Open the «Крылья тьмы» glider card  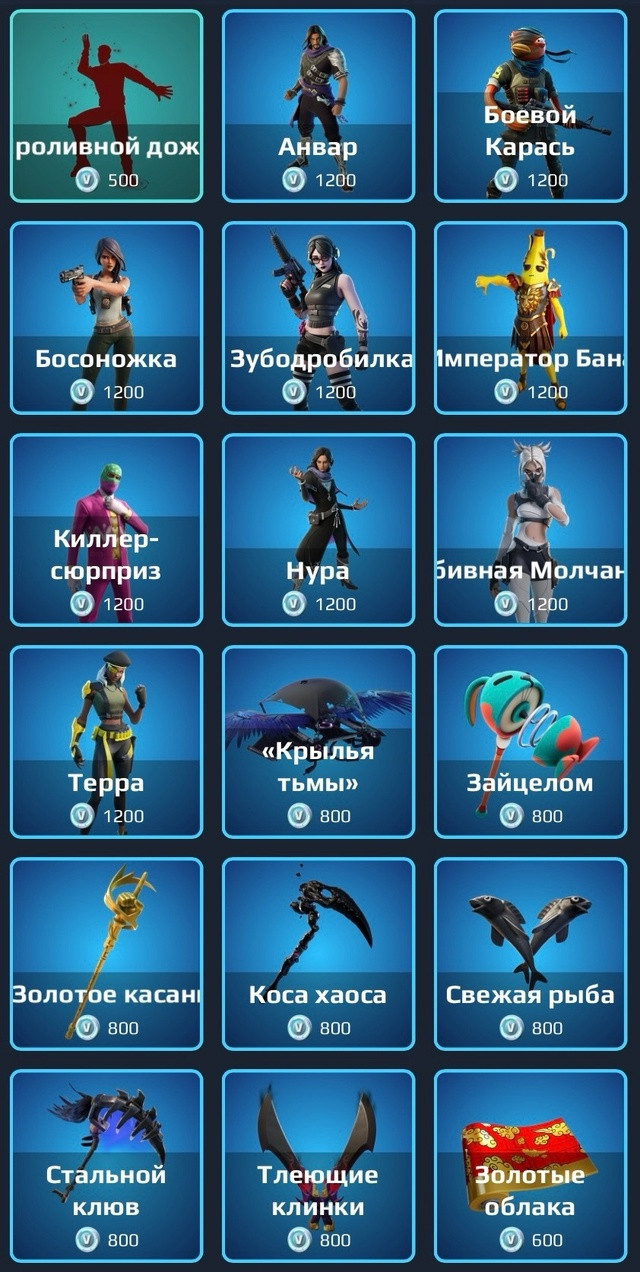(318, 742)
